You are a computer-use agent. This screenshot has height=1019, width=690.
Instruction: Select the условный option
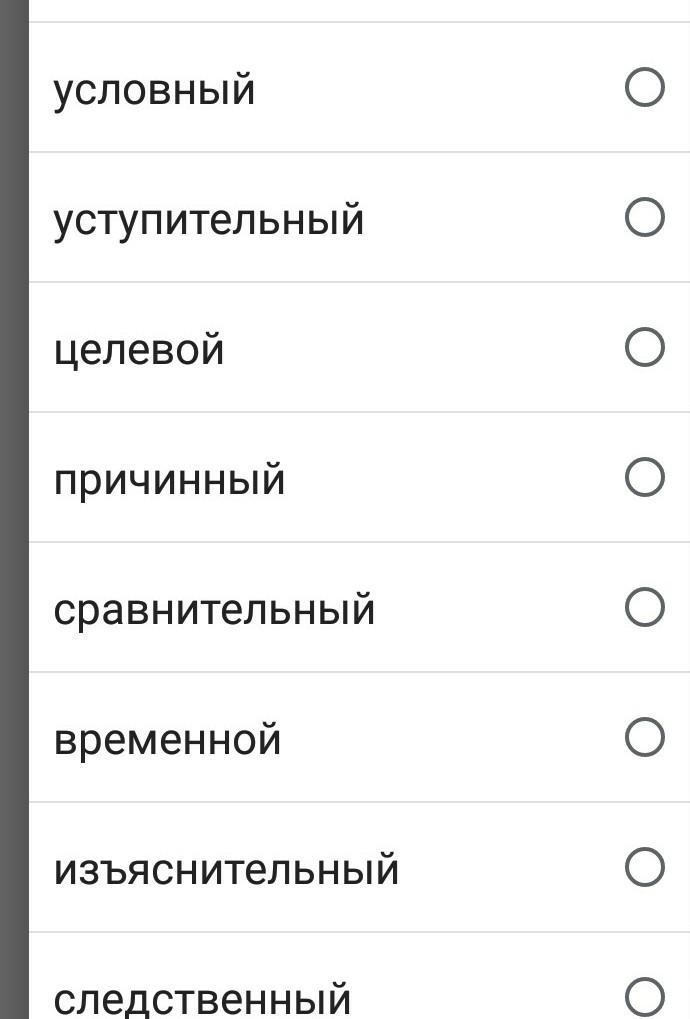point(645,88)
